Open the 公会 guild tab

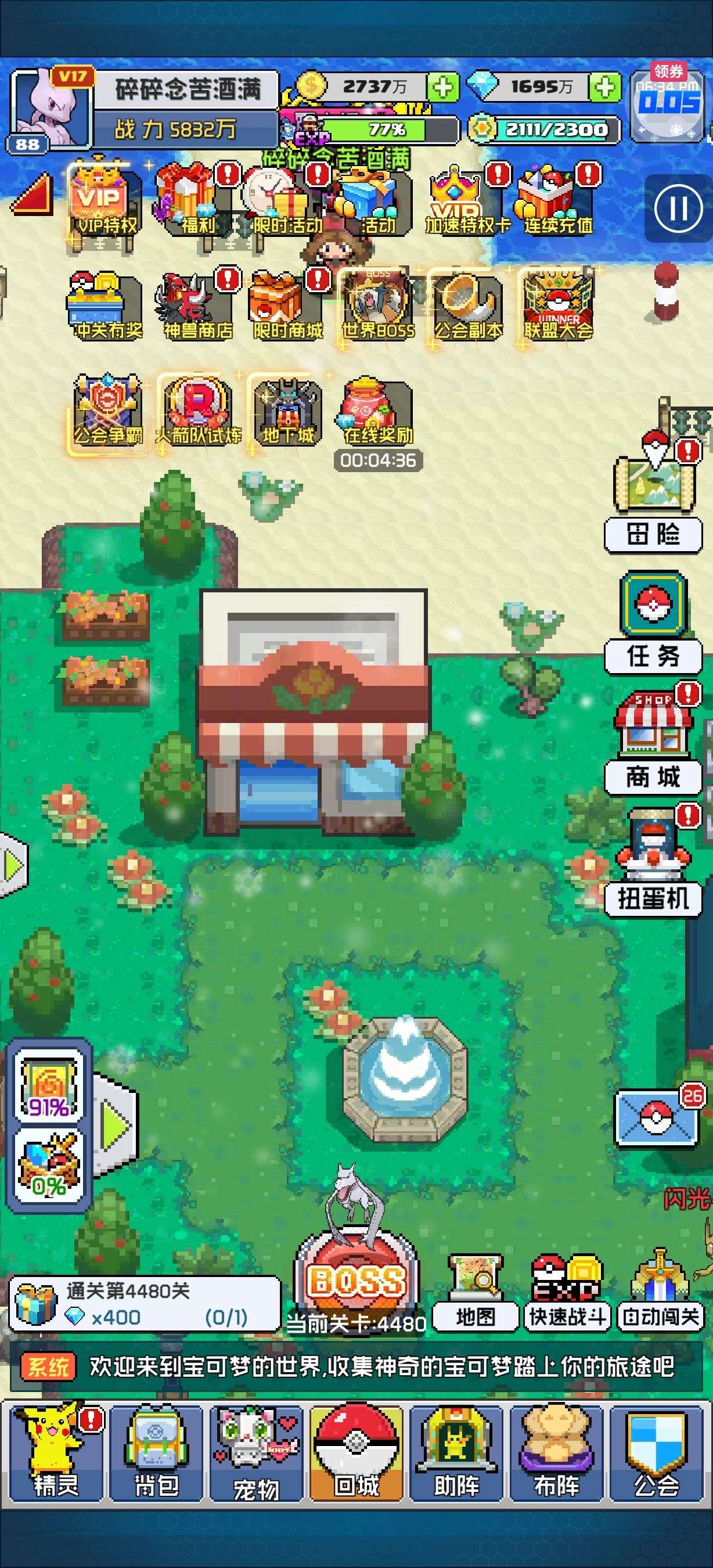pyautogui.click(x=656, y=1454)
